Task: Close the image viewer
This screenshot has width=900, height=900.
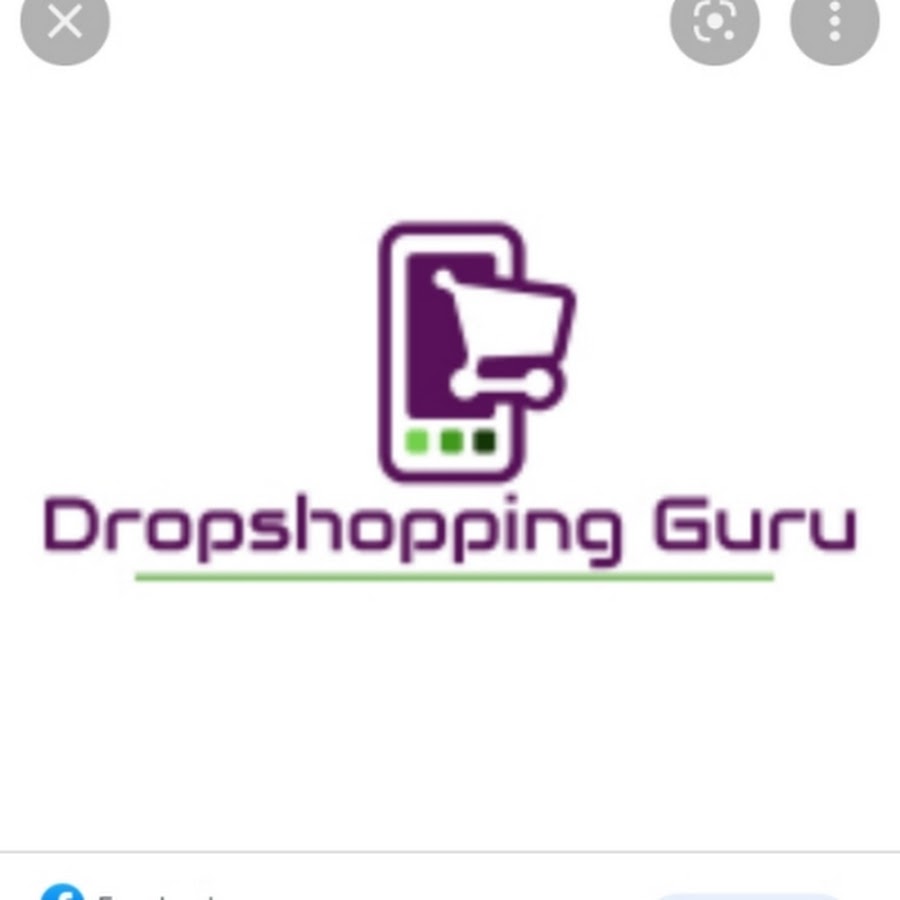Action: click(x=65, y=22)
